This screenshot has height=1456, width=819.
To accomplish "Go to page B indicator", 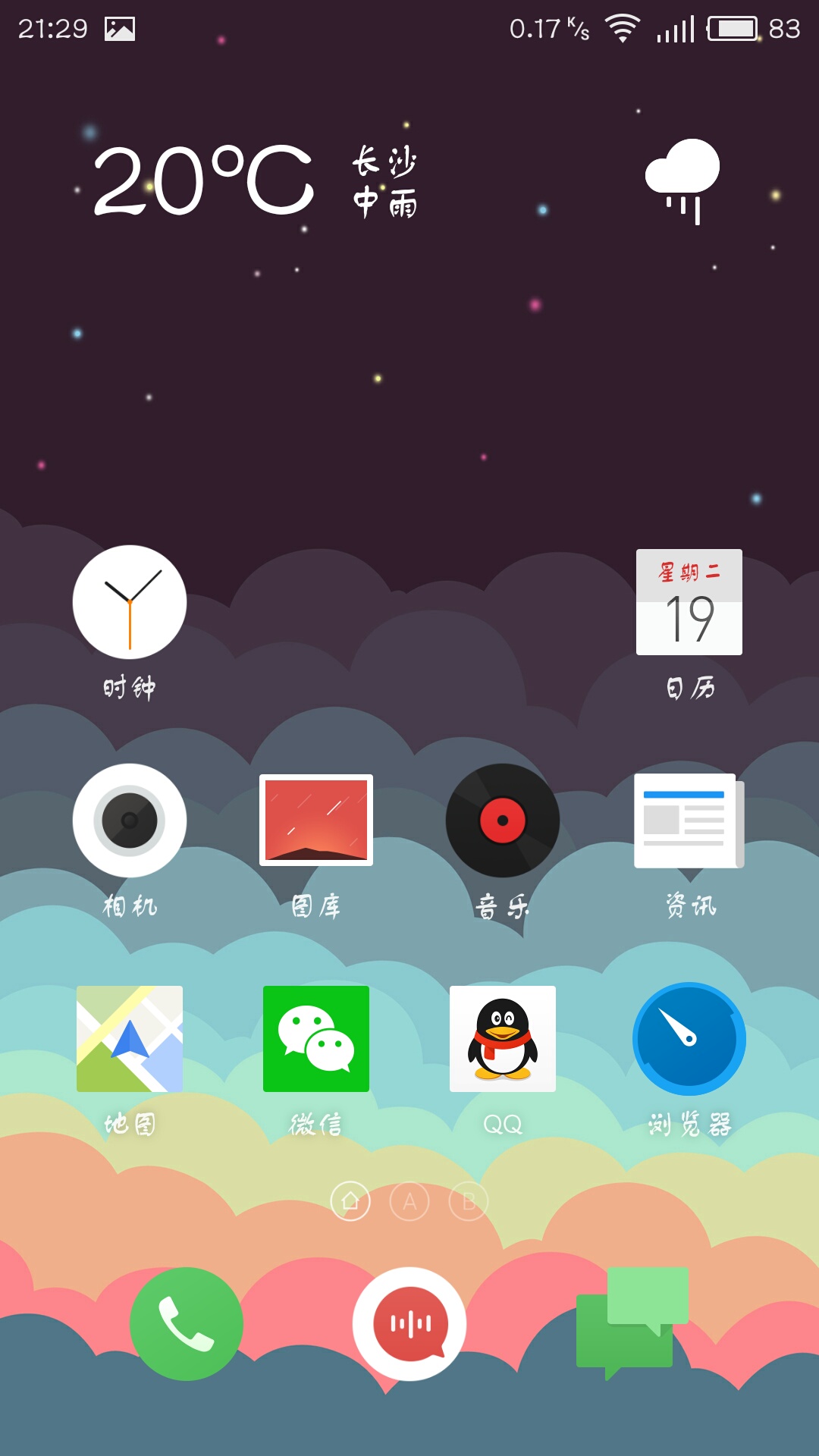I will pos(469,1201).
